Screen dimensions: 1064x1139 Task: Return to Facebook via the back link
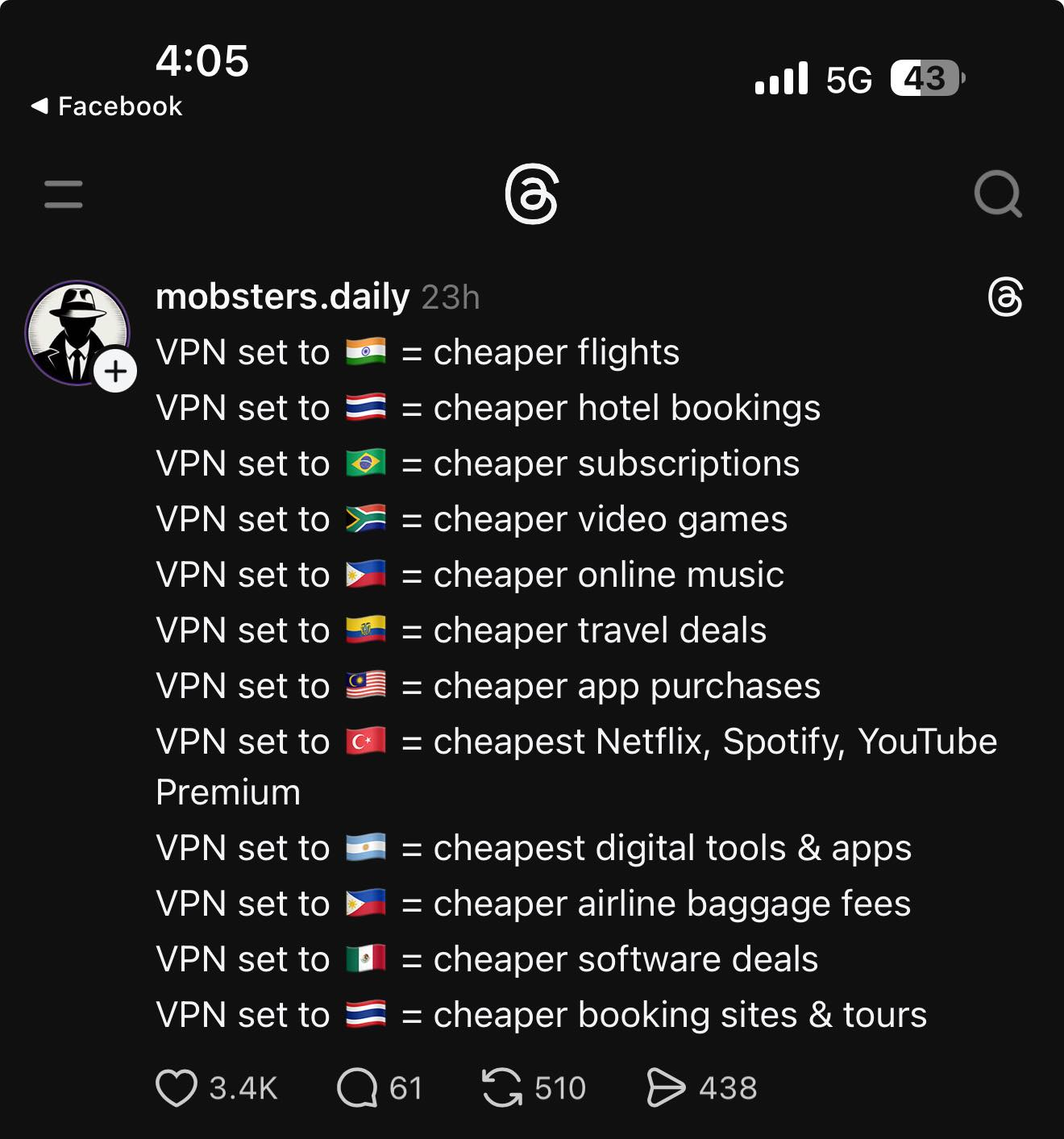click(107, 106)
